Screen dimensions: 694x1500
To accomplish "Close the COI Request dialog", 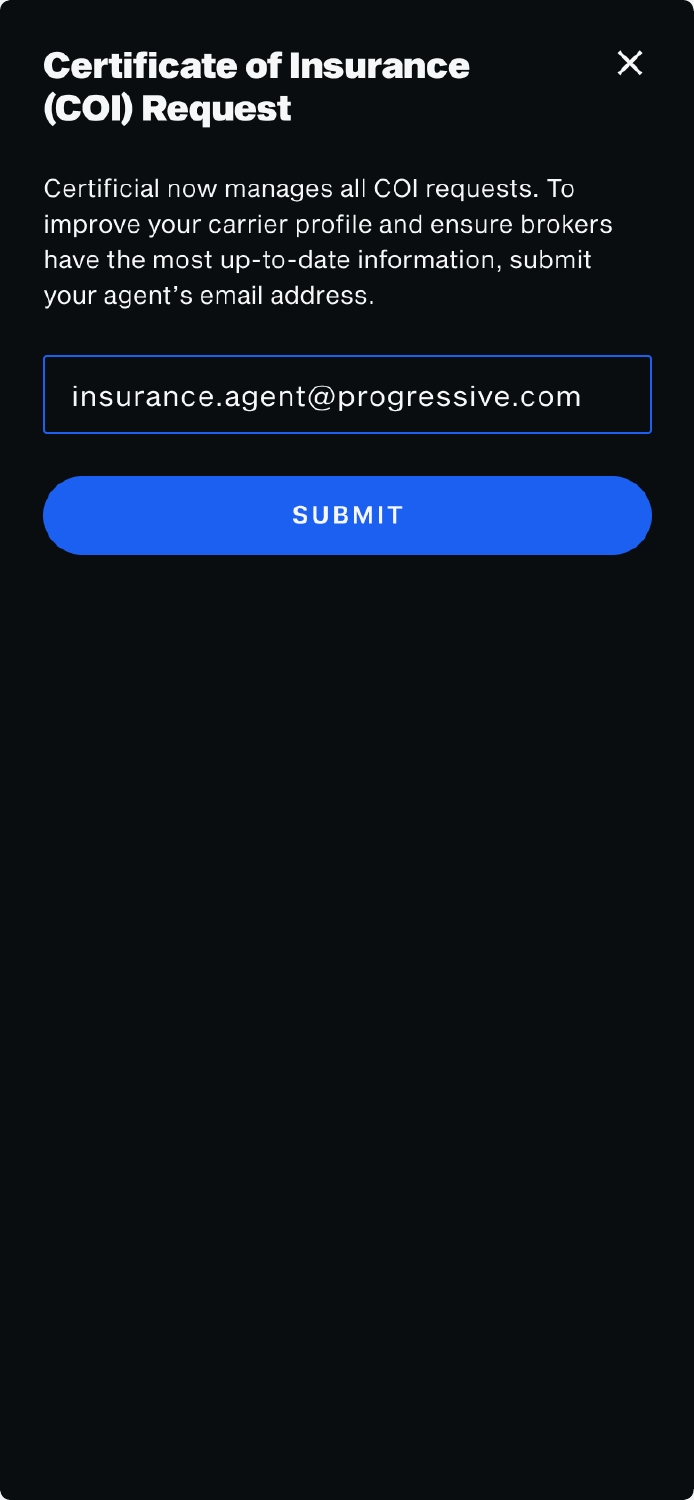I will [630, 63].
